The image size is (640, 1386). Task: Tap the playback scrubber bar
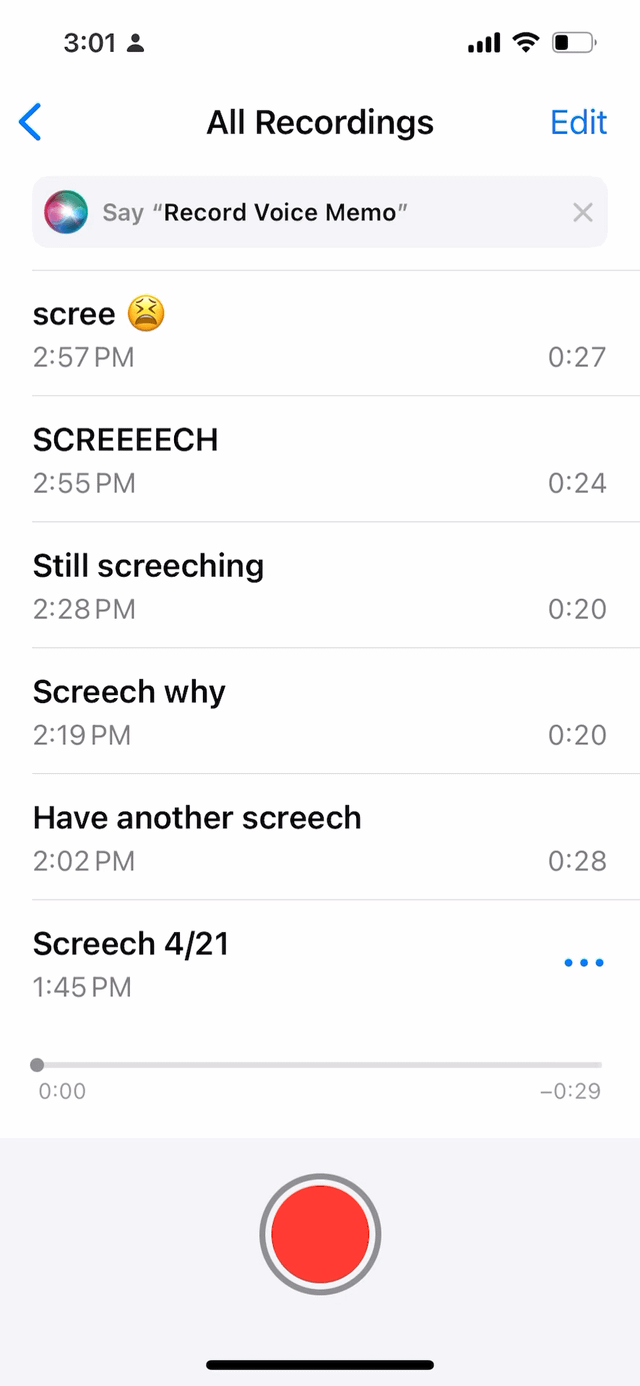pos(320,1065)
